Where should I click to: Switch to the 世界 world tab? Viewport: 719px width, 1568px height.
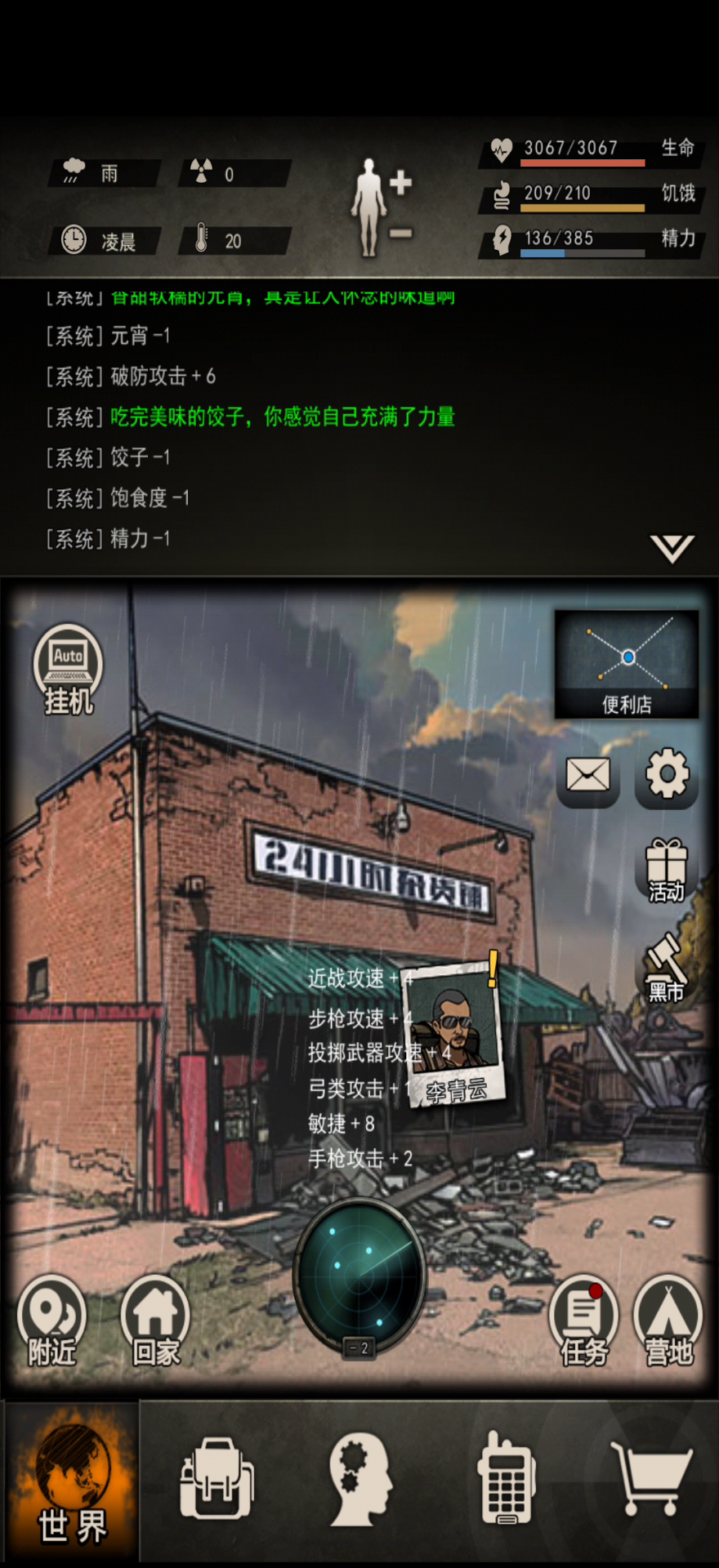click(72, 1482)
